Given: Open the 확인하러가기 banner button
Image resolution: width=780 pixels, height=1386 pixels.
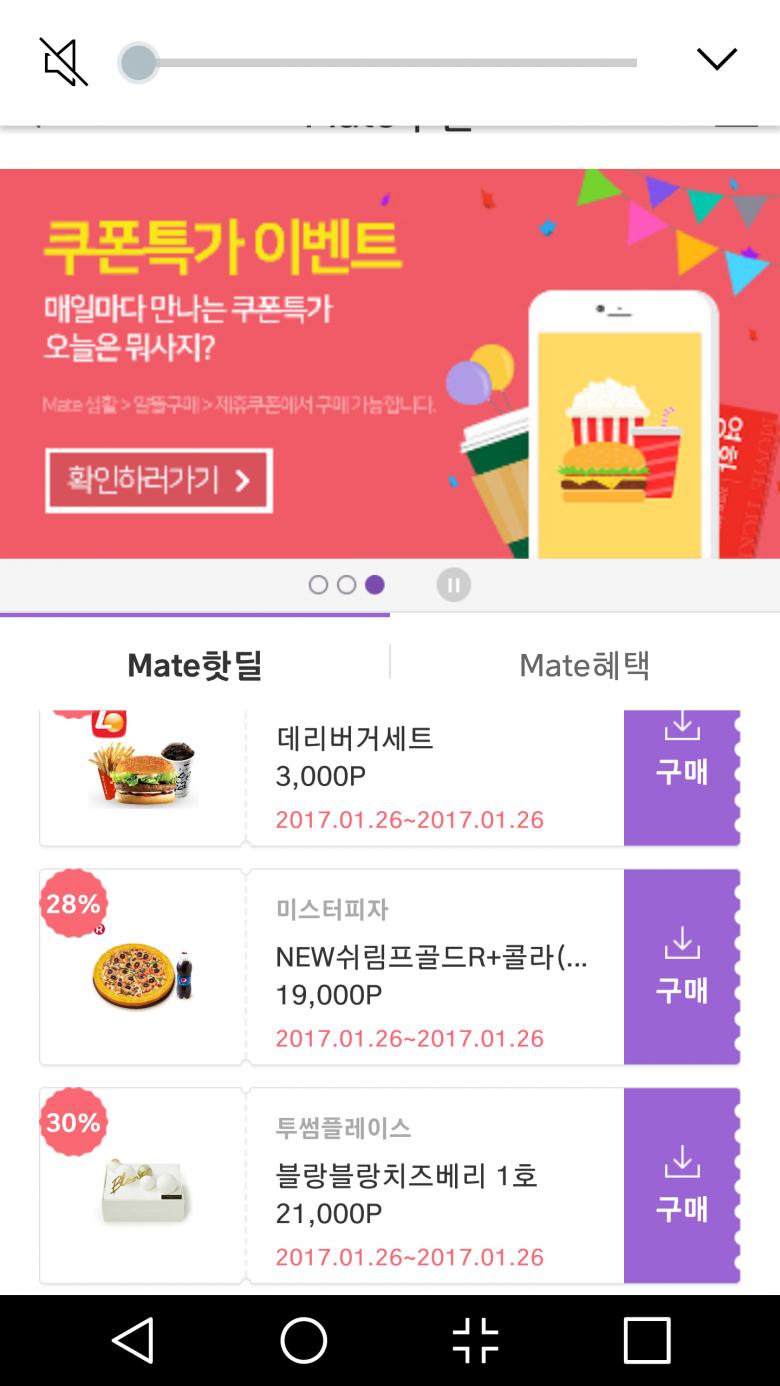Looking at the screenshot, I should pos(158,481).
